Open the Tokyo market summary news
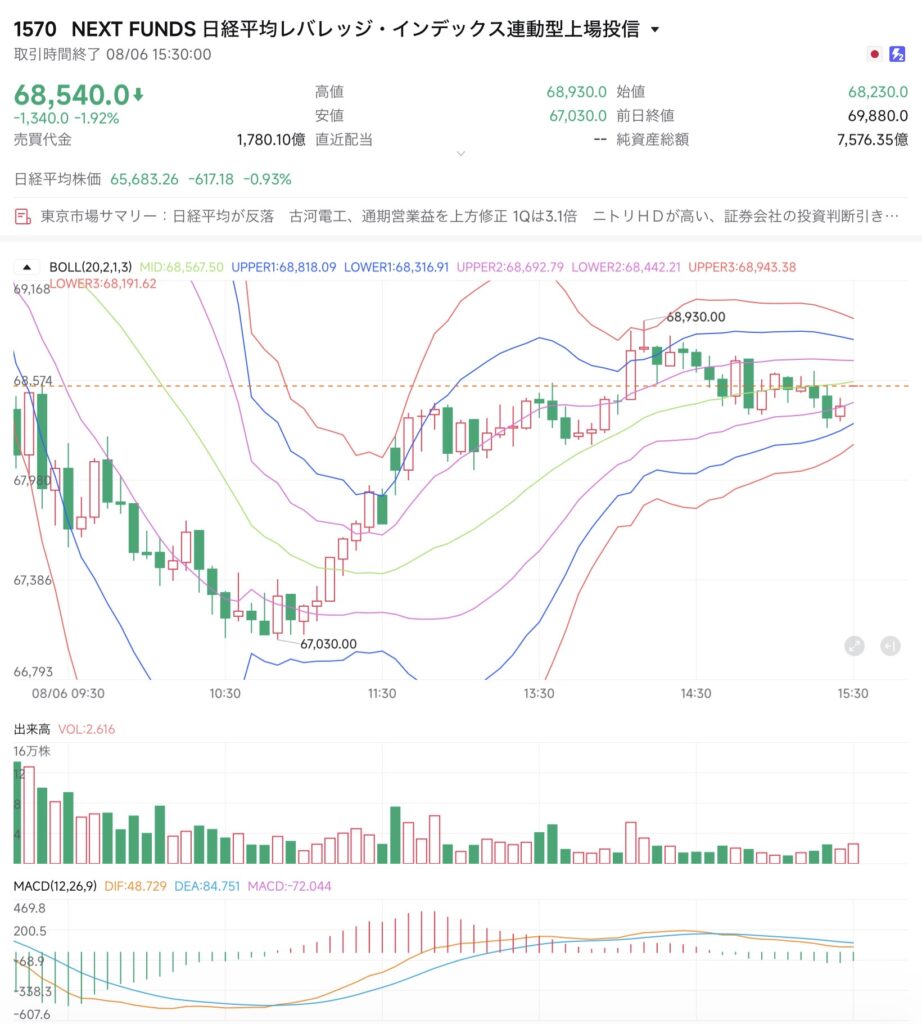 click(x=456, y=216)
